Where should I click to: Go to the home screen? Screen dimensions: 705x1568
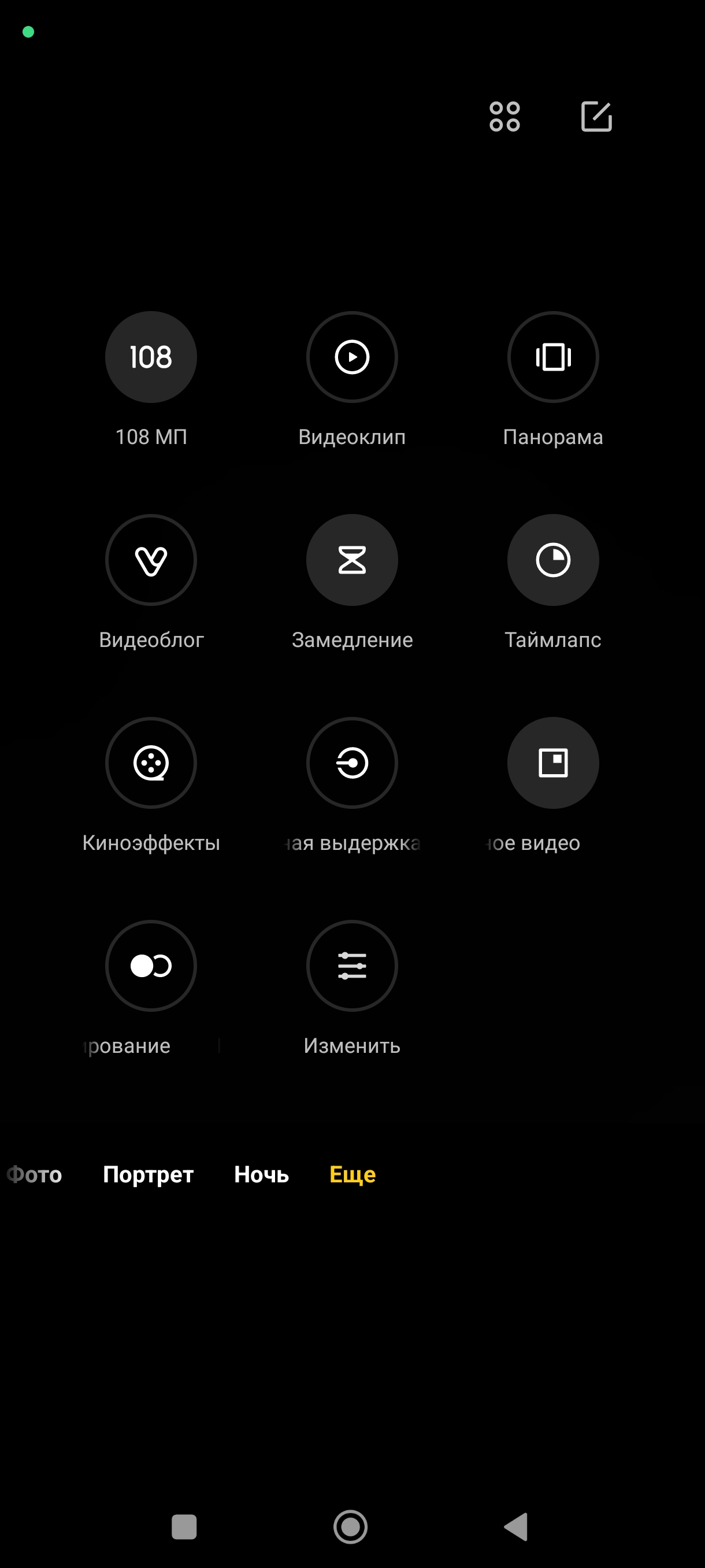[x=350, y=1526]
